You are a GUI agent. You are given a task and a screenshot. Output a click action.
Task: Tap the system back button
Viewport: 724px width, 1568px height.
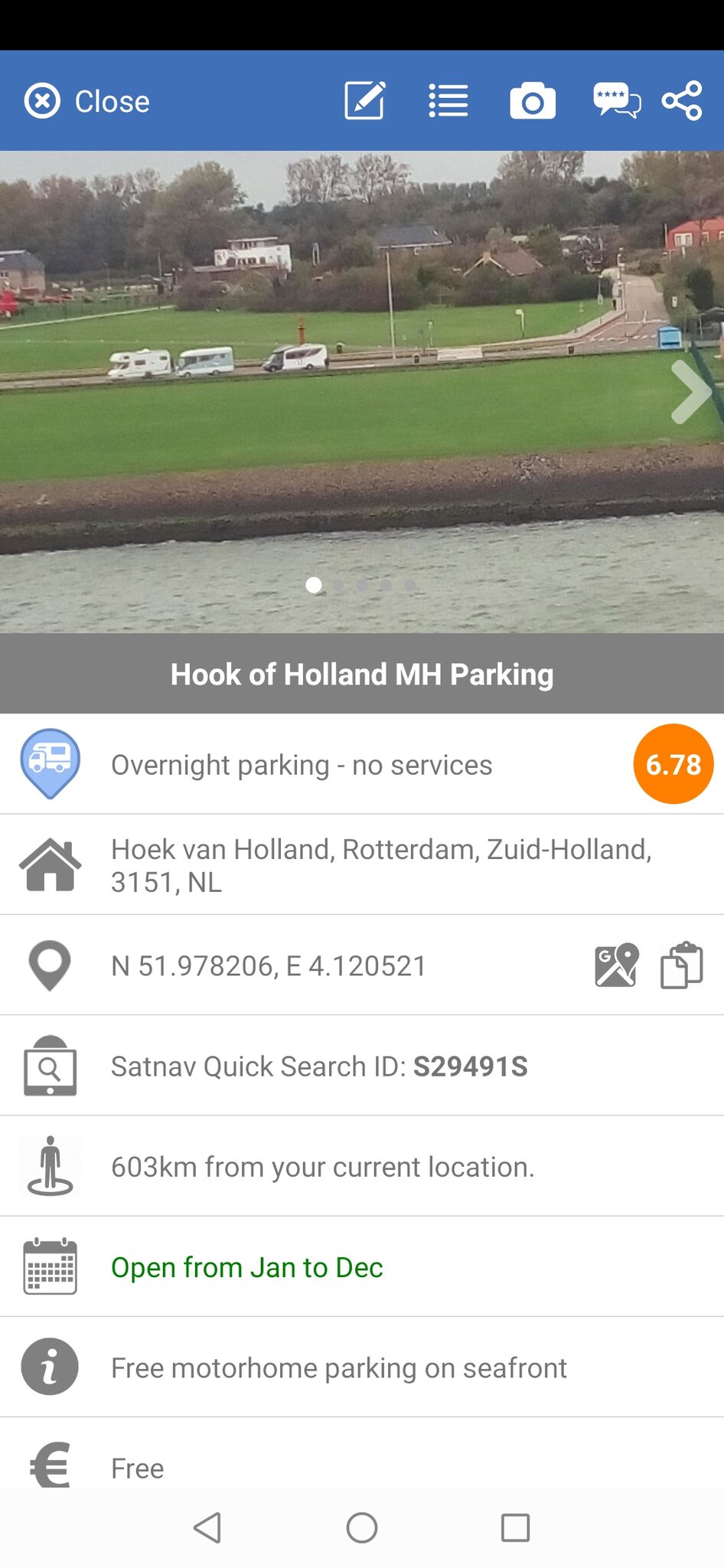[207, 1527]
